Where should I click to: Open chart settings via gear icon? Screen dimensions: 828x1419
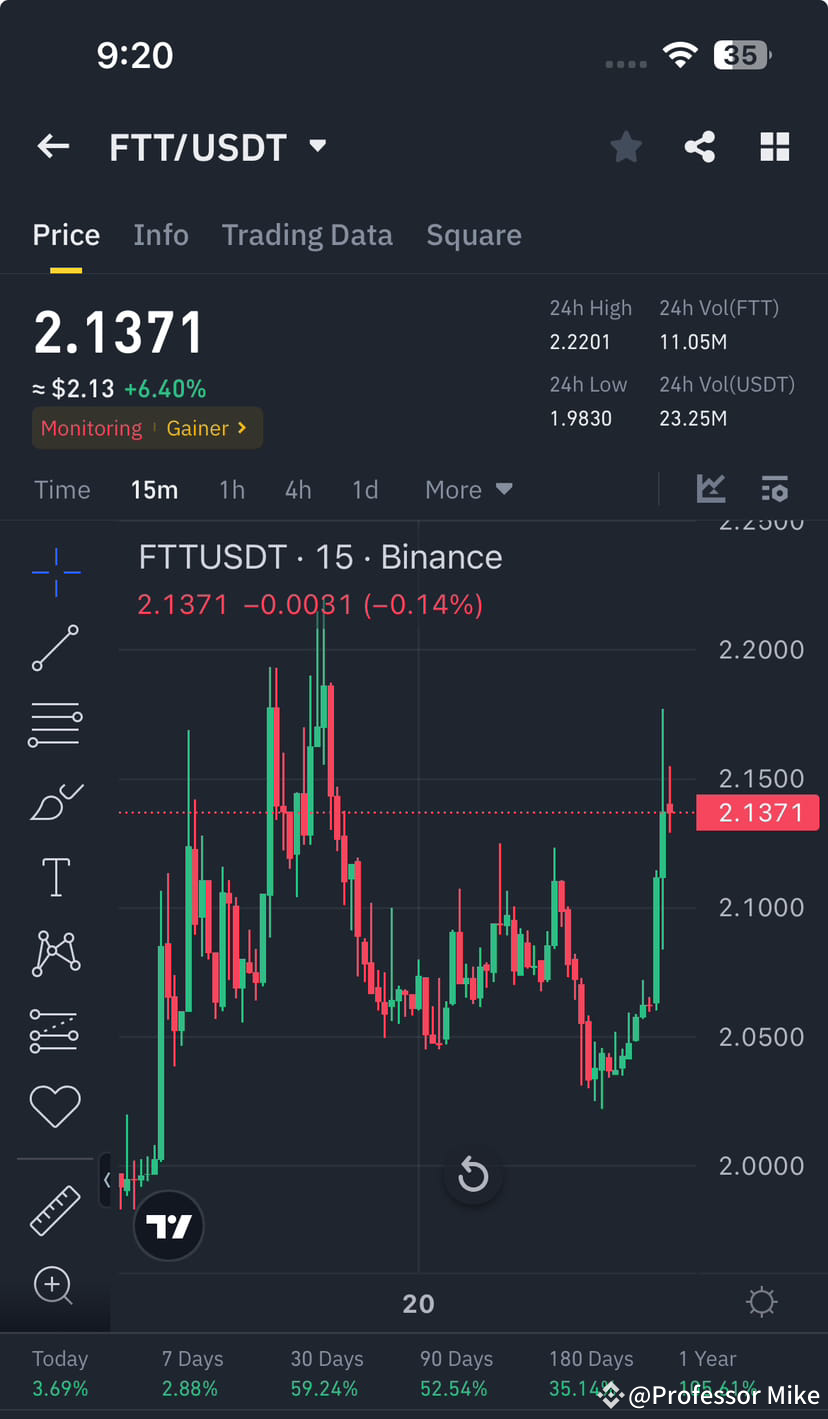(x=761, y=1302)
